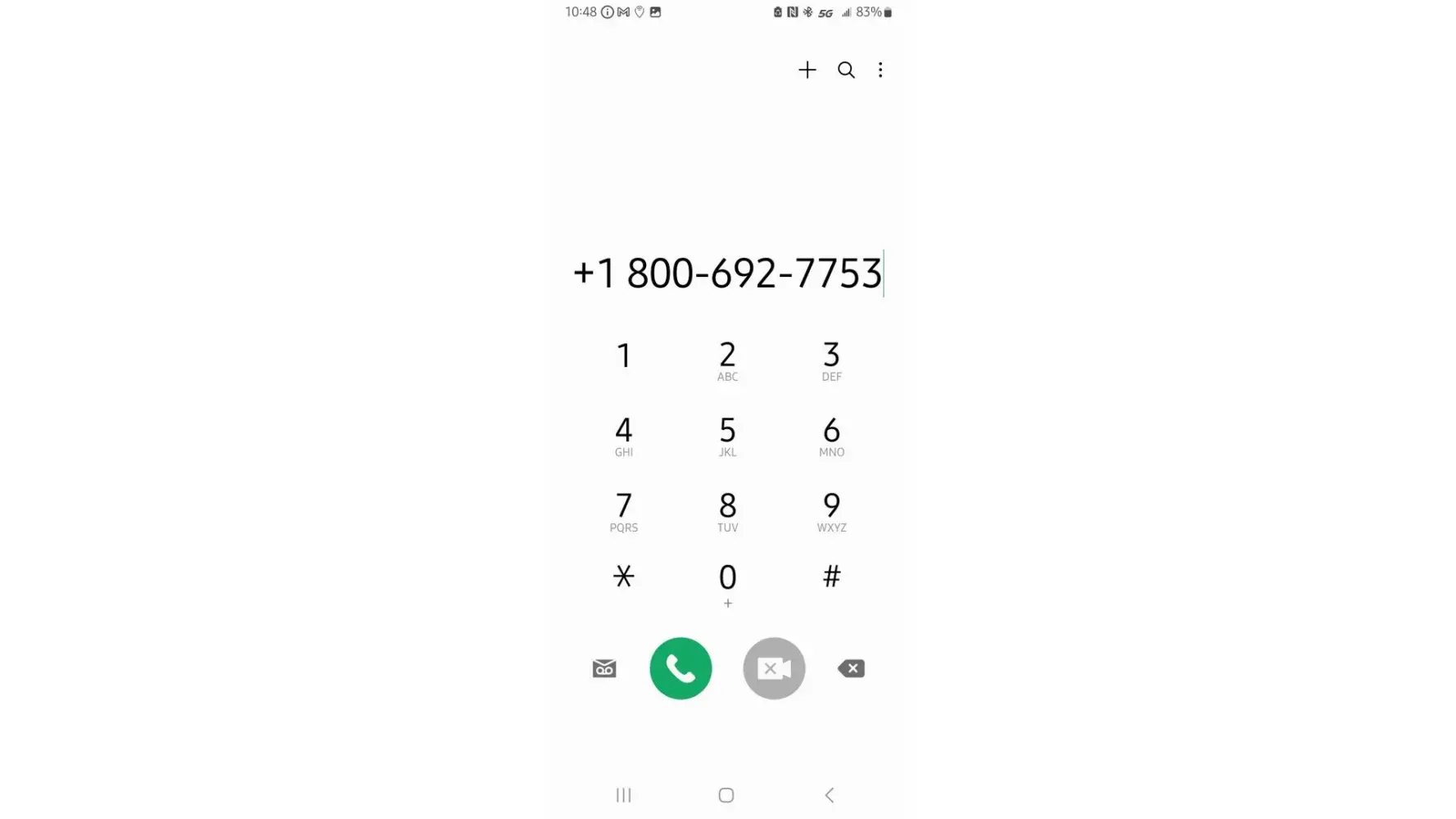
Task: Enter digit 6 MNO
Action: point(831,436)
